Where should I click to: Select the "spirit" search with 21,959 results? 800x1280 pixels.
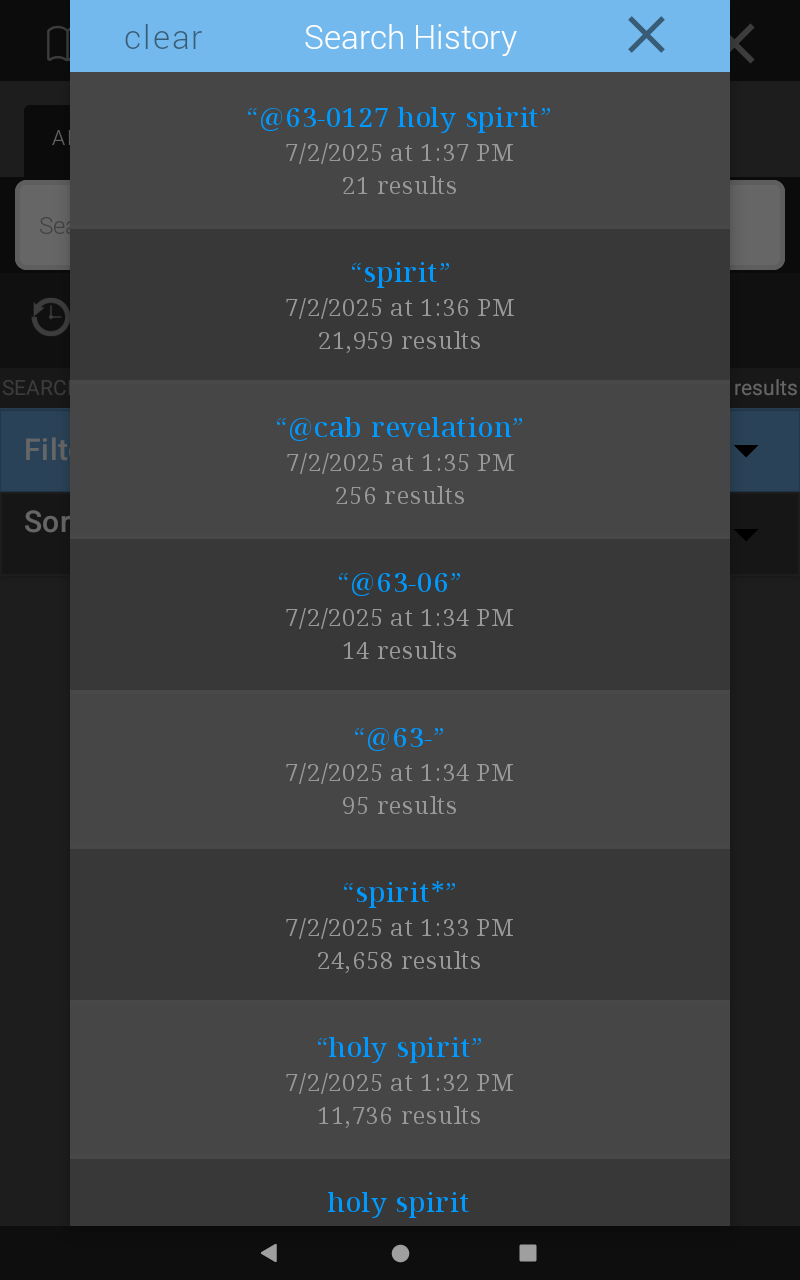click(x=400, y=306)
